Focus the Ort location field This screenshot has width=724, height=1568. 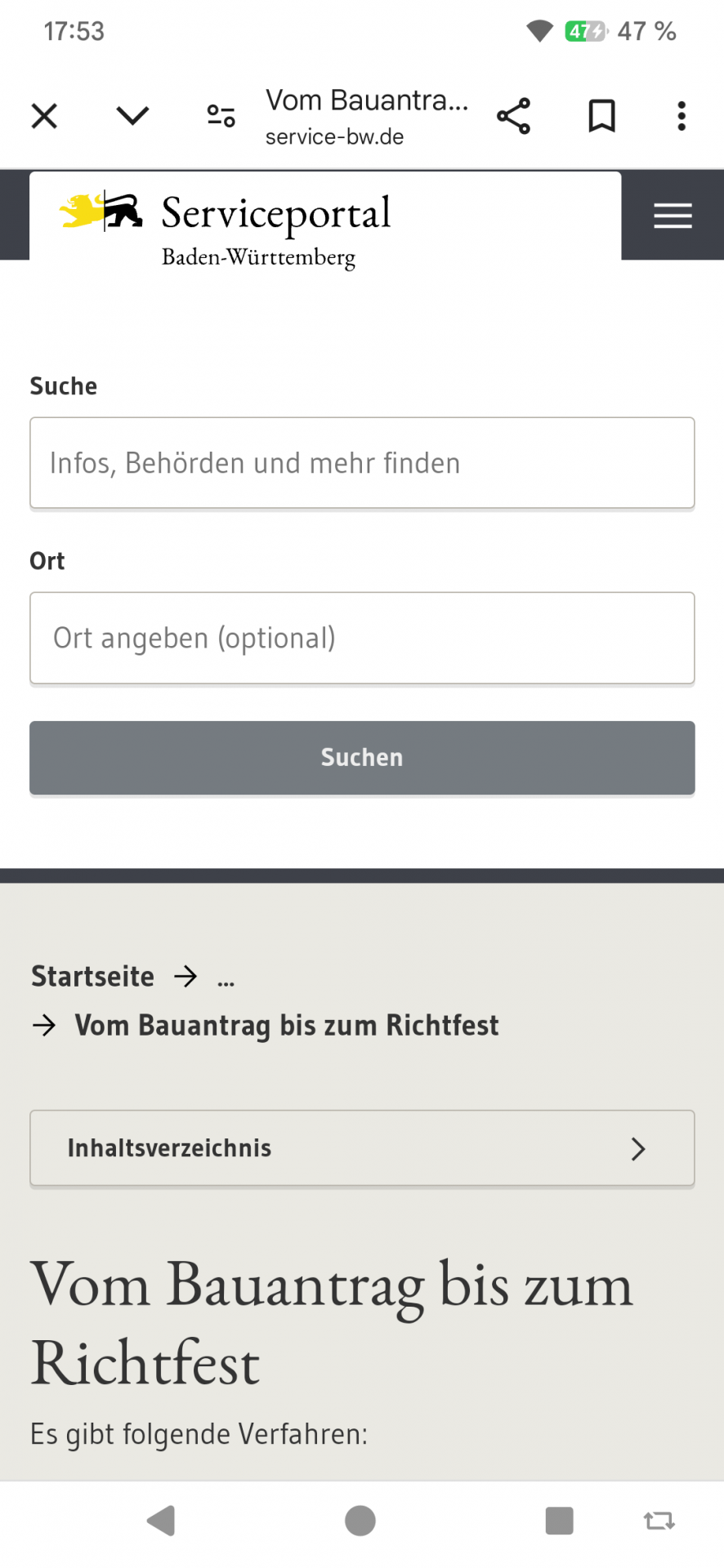pos(362,638)
